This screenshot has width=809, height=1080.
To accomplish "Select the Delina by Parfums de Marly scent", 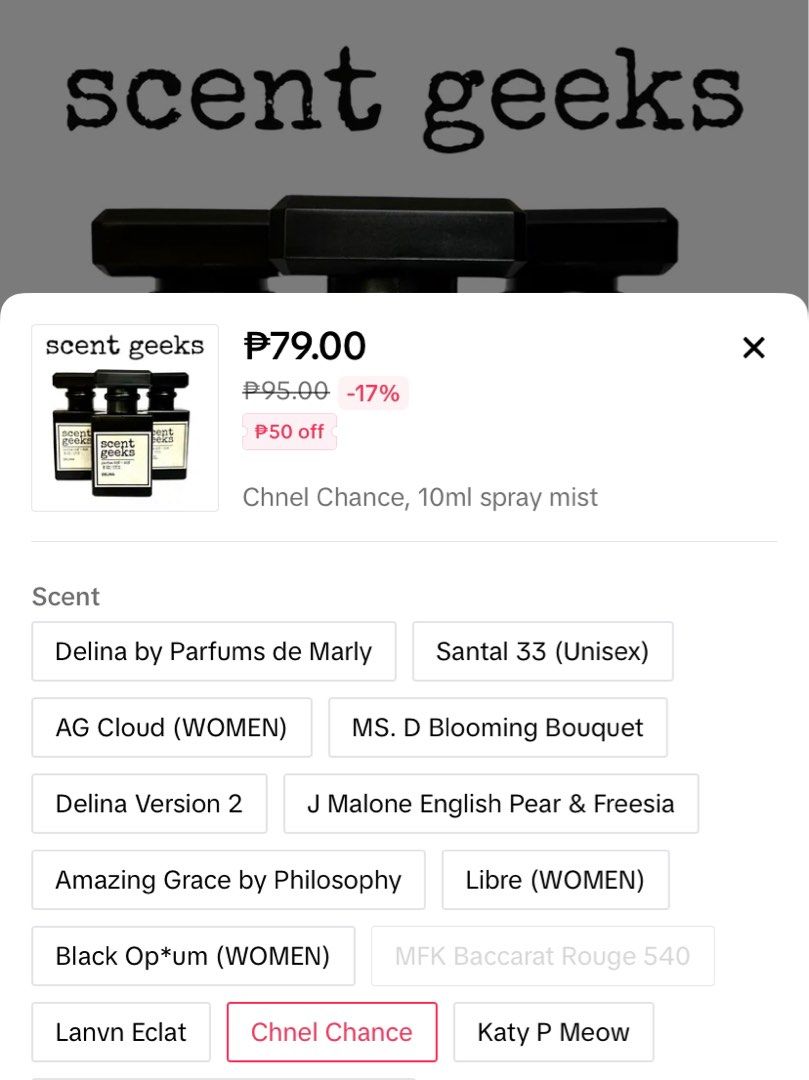I will (x=213, y=651).
